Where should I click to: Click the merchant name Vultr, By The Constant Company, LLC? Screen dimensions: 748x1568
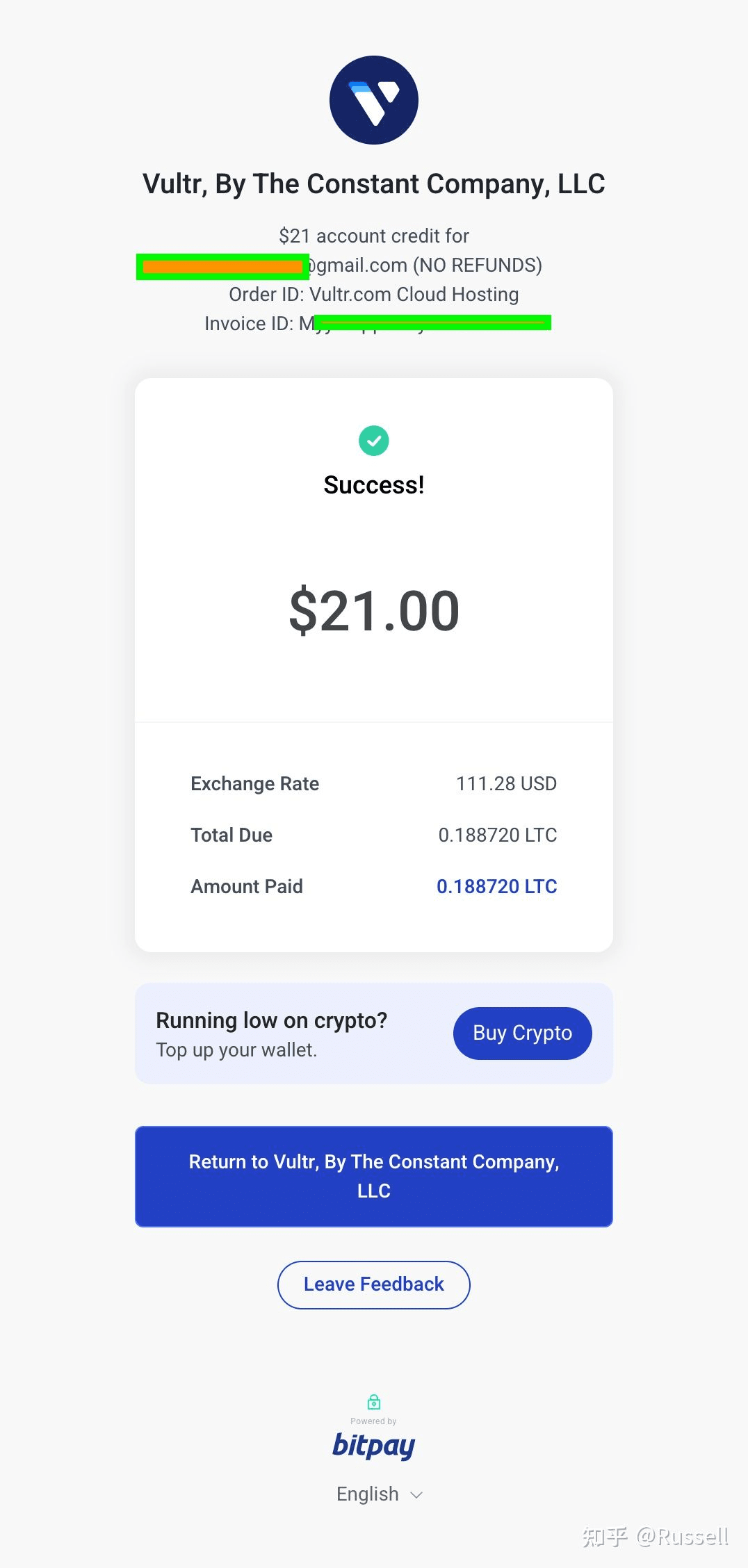tap(373, 183)
